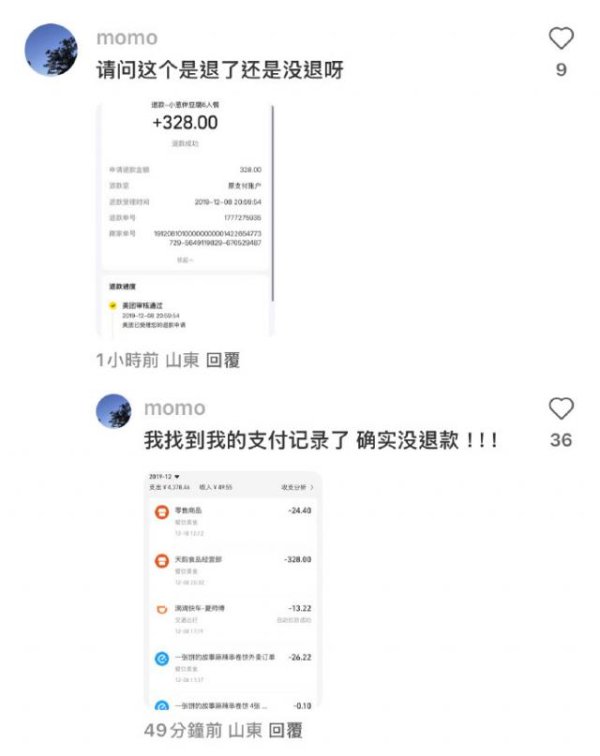Open the +328.00 refund screenshot image
The height and width of the screenshot is (756, 600).
(184, 218)
